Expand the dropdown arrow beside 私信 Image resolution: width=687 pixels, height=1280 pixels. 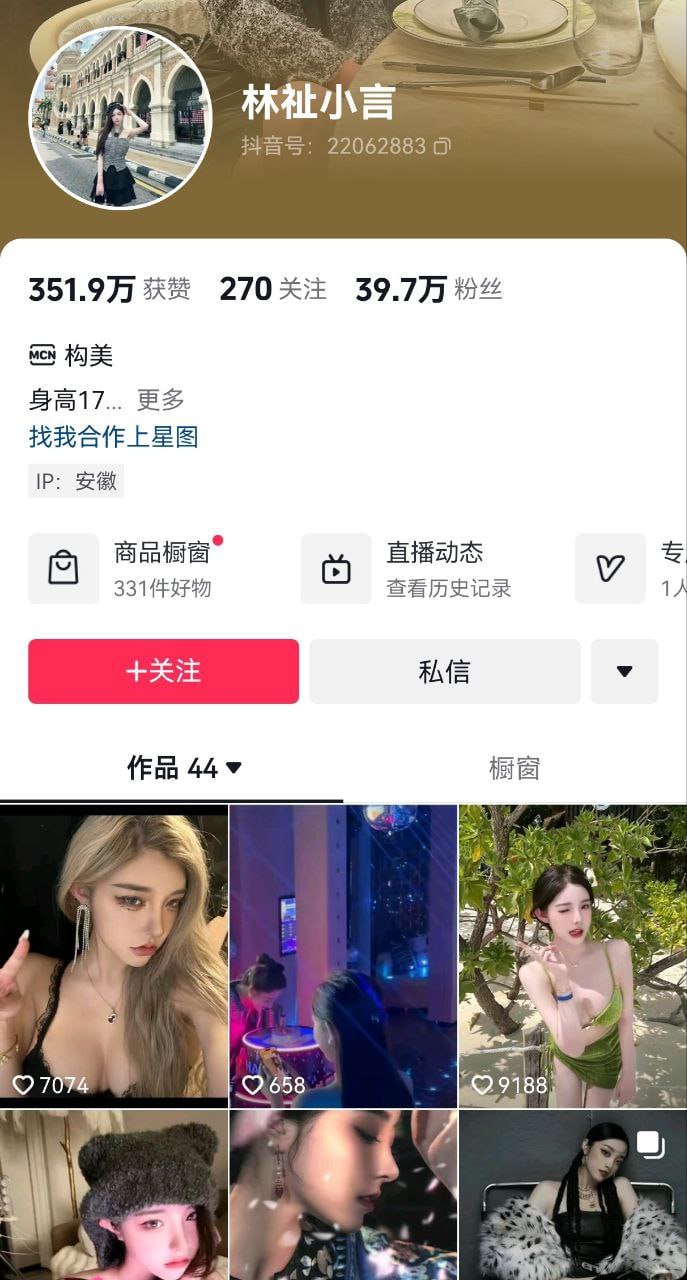624,671
